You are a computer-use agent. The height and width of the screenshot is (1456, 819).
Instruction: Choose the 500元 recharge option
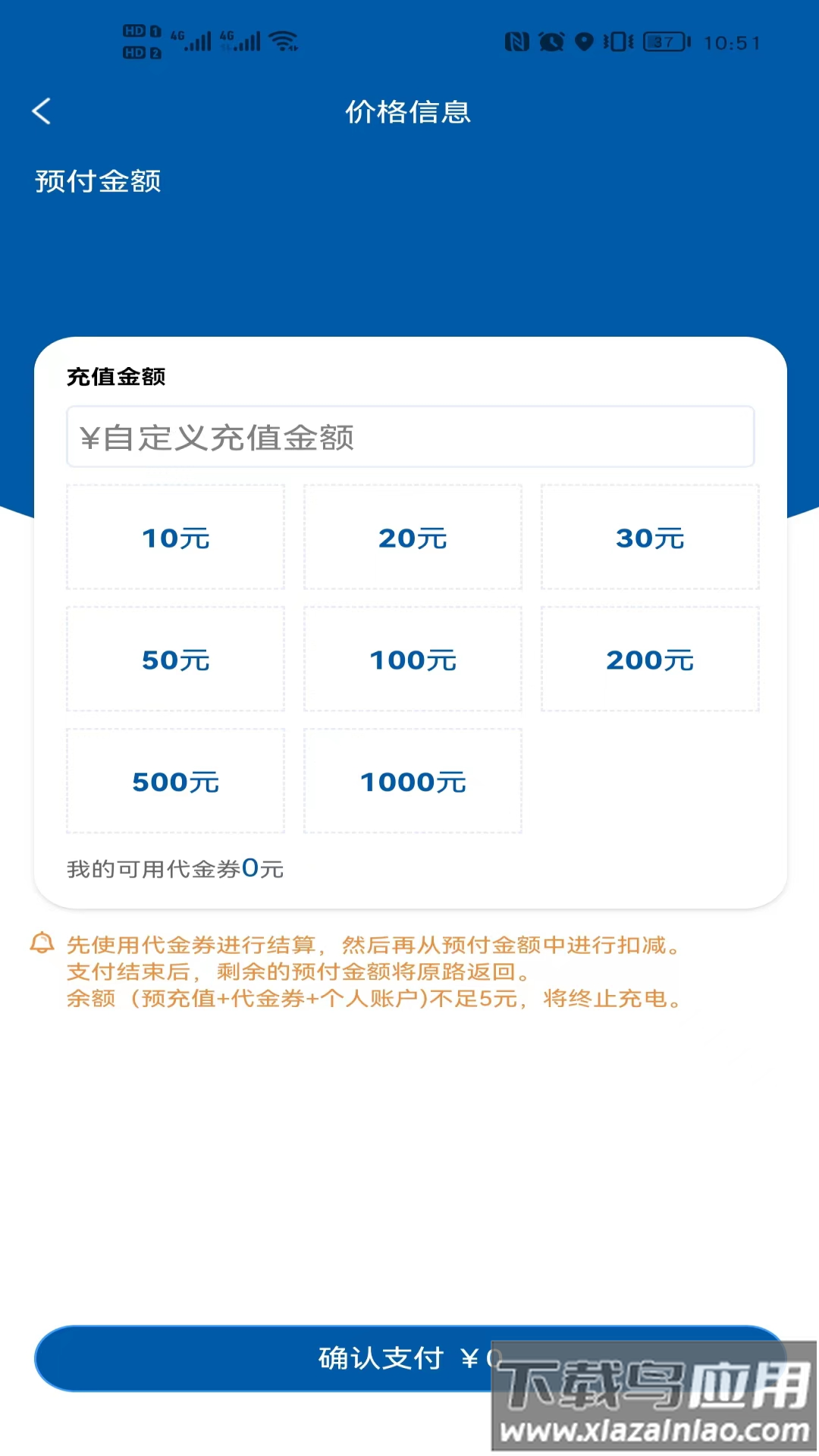click(x=175, y=781)
